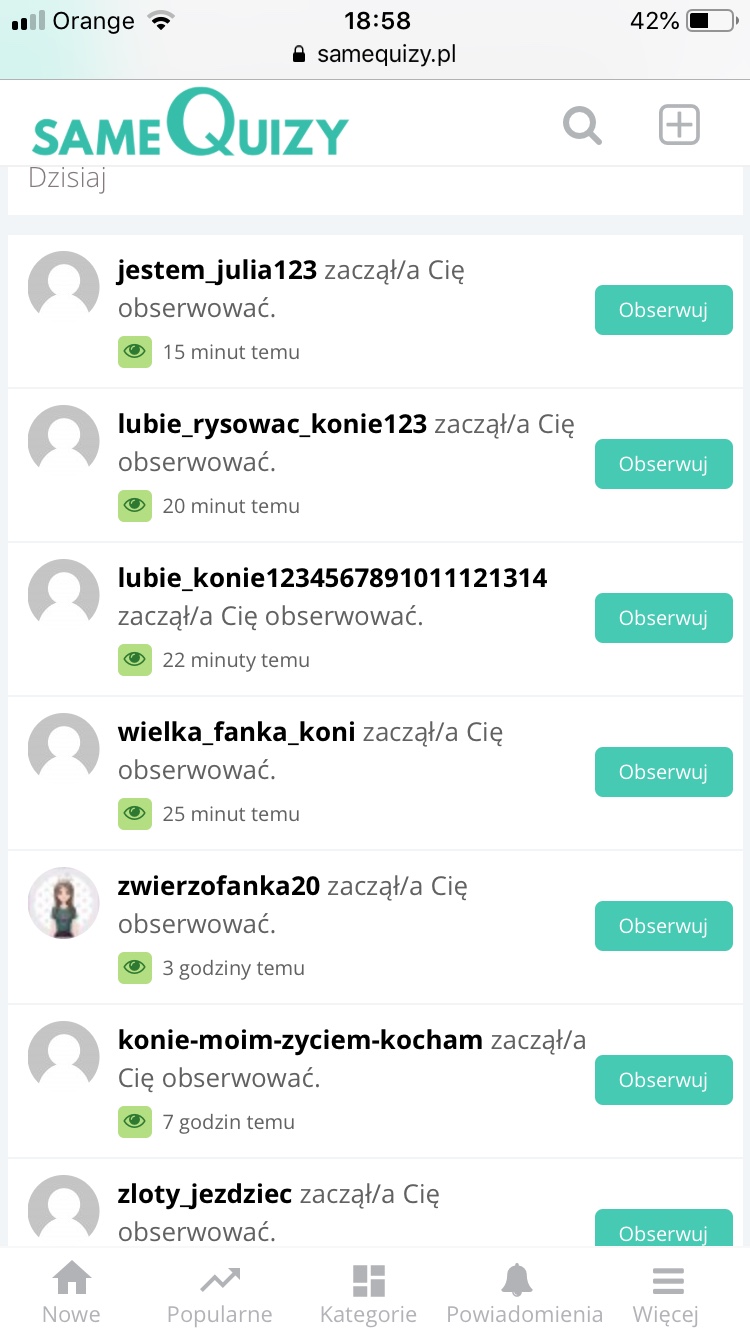Switch to the Popularne tab
This screenshot has height=1334, width=750.
click(x=219, y=1293)
